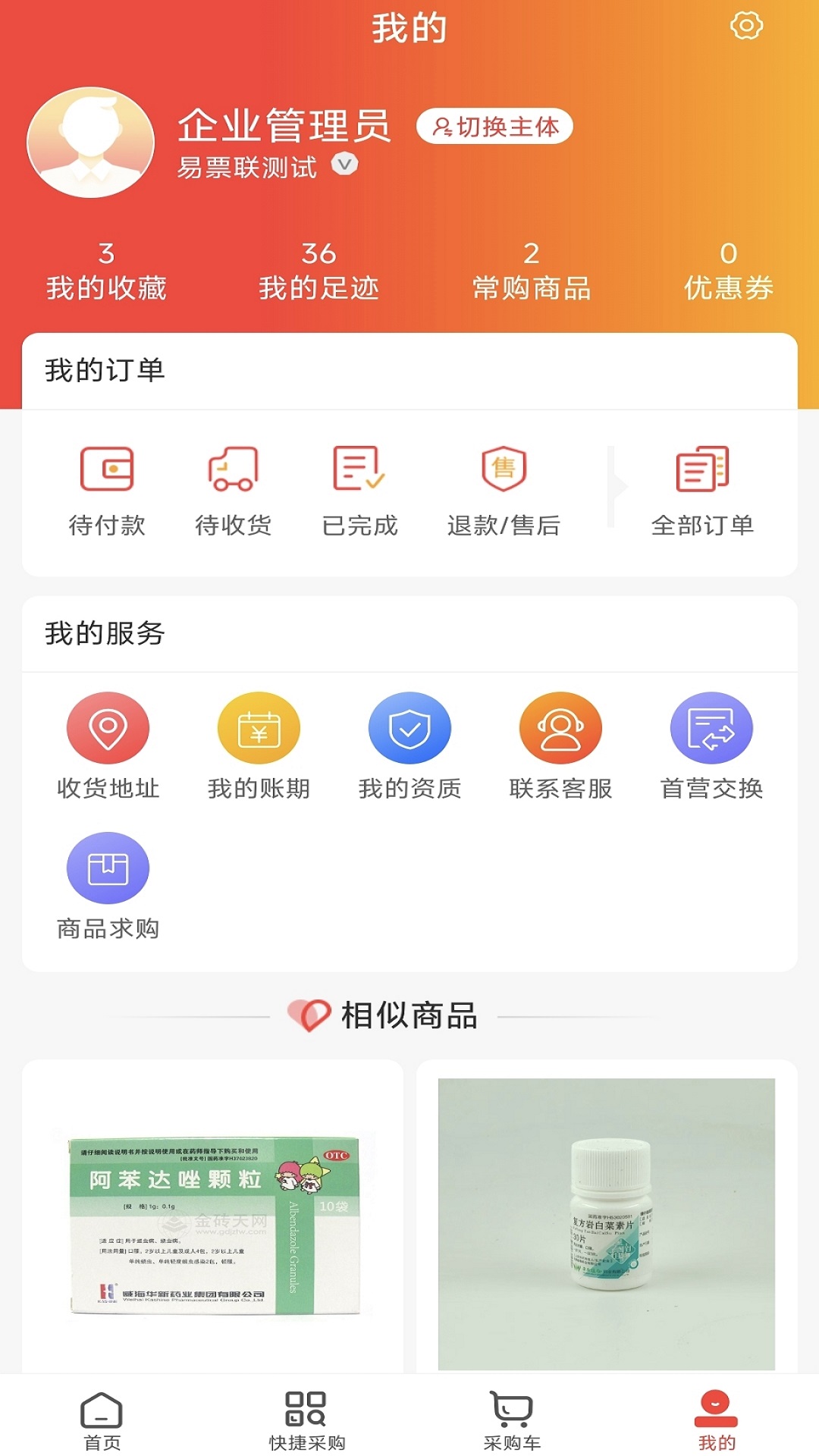Open the 商品求购 product sourcing icon

tap(108, 867)
